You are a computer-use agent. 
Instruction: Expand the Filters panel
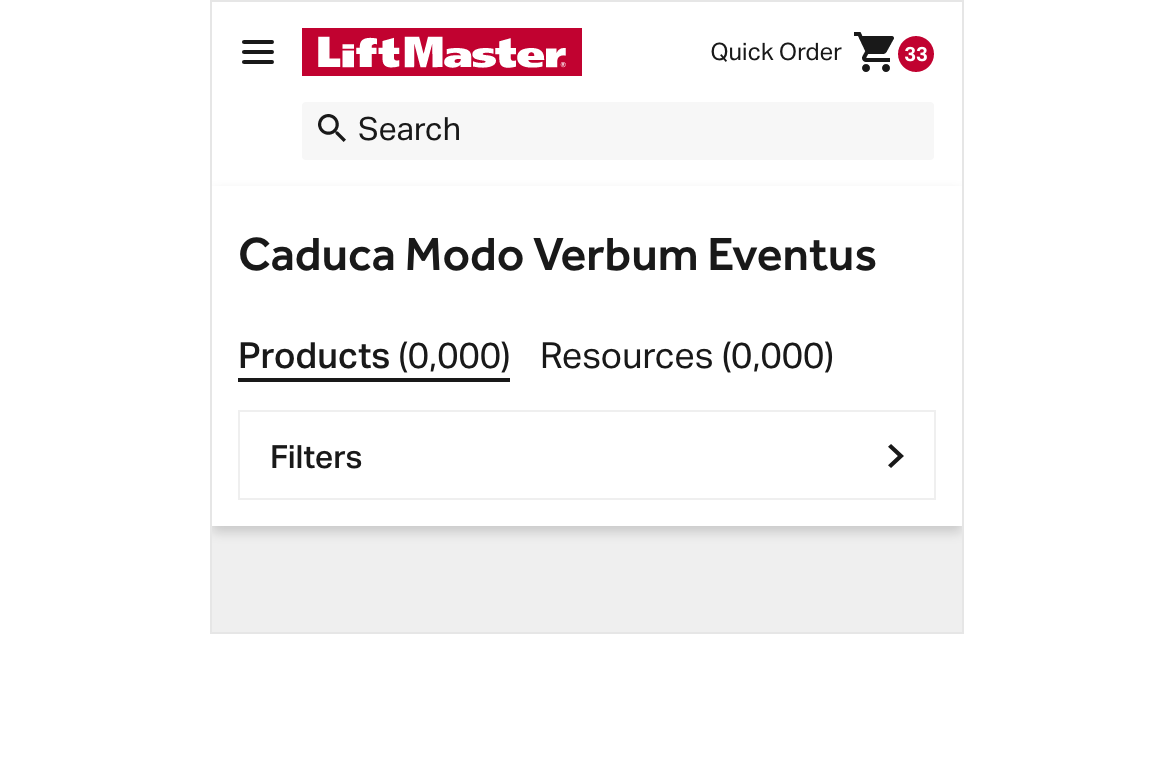(587, 456)
